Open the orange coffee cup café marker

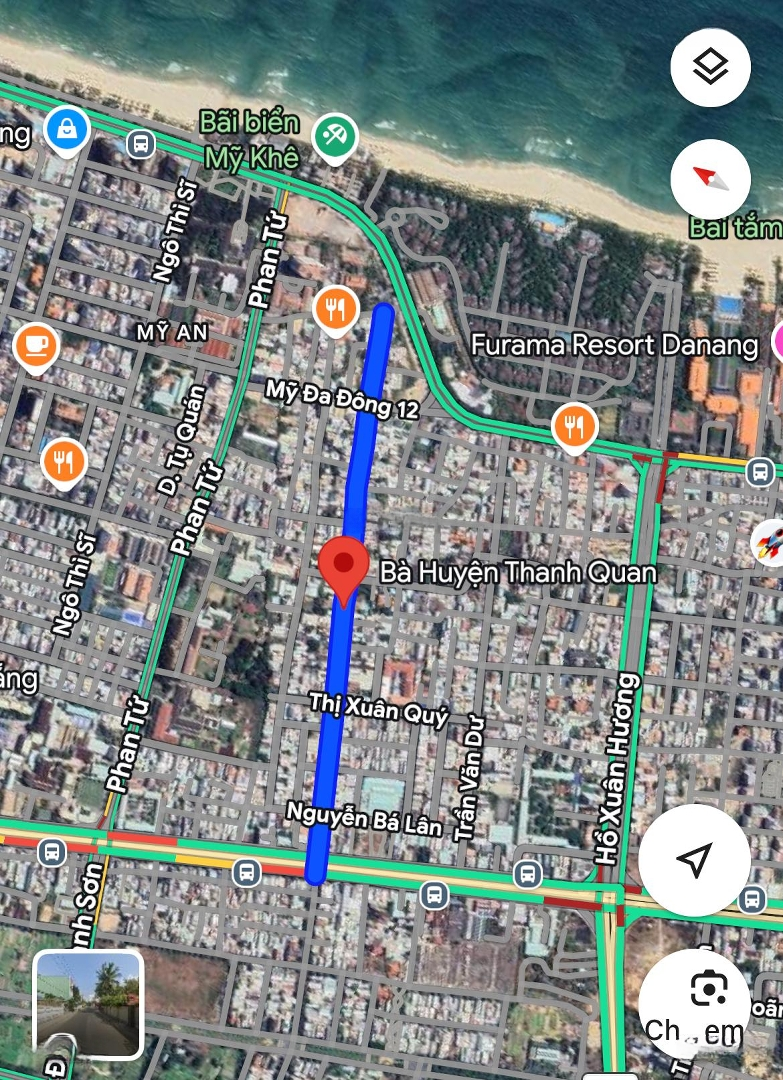[36, 346]
